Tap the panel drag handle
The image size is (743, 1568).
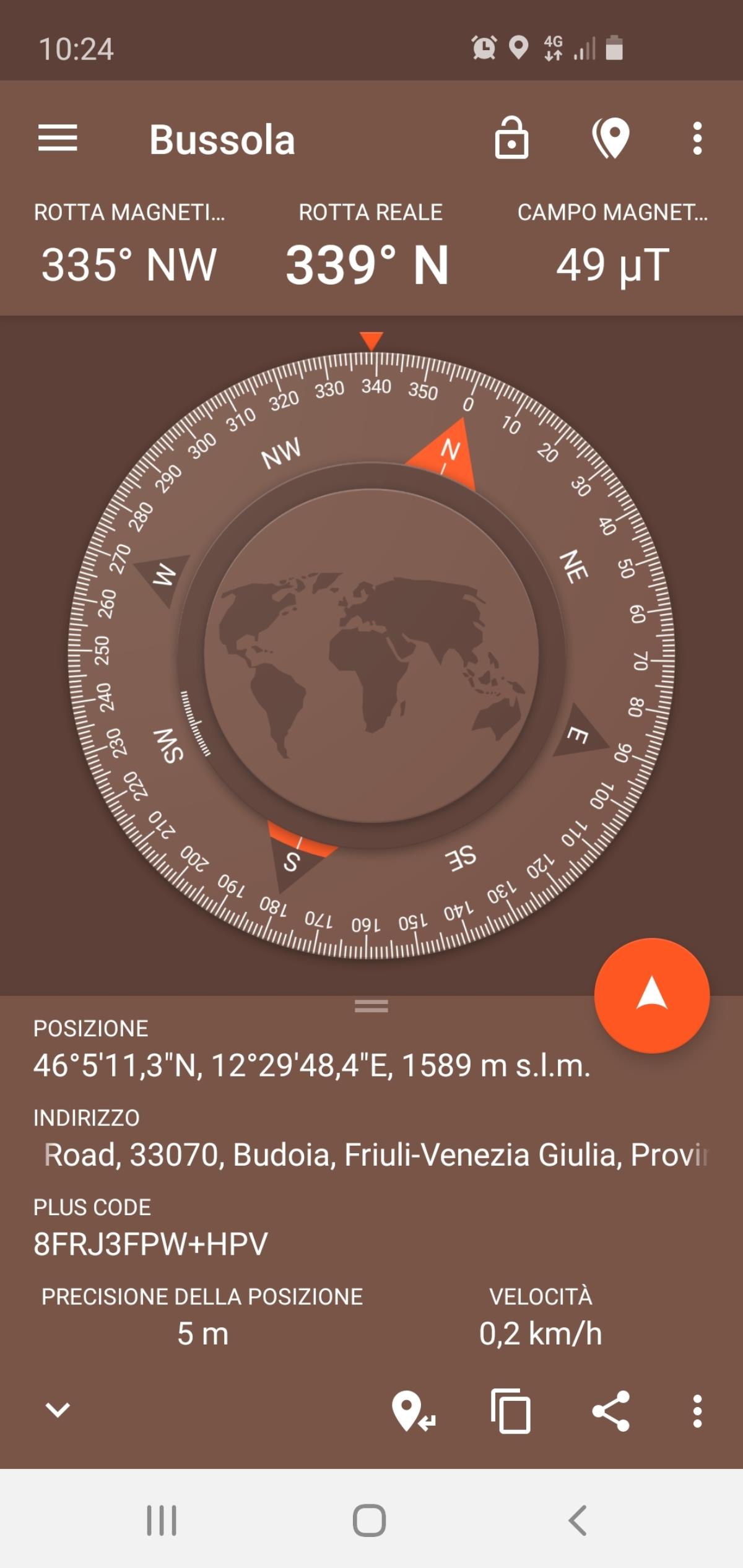click(371, 1007)
